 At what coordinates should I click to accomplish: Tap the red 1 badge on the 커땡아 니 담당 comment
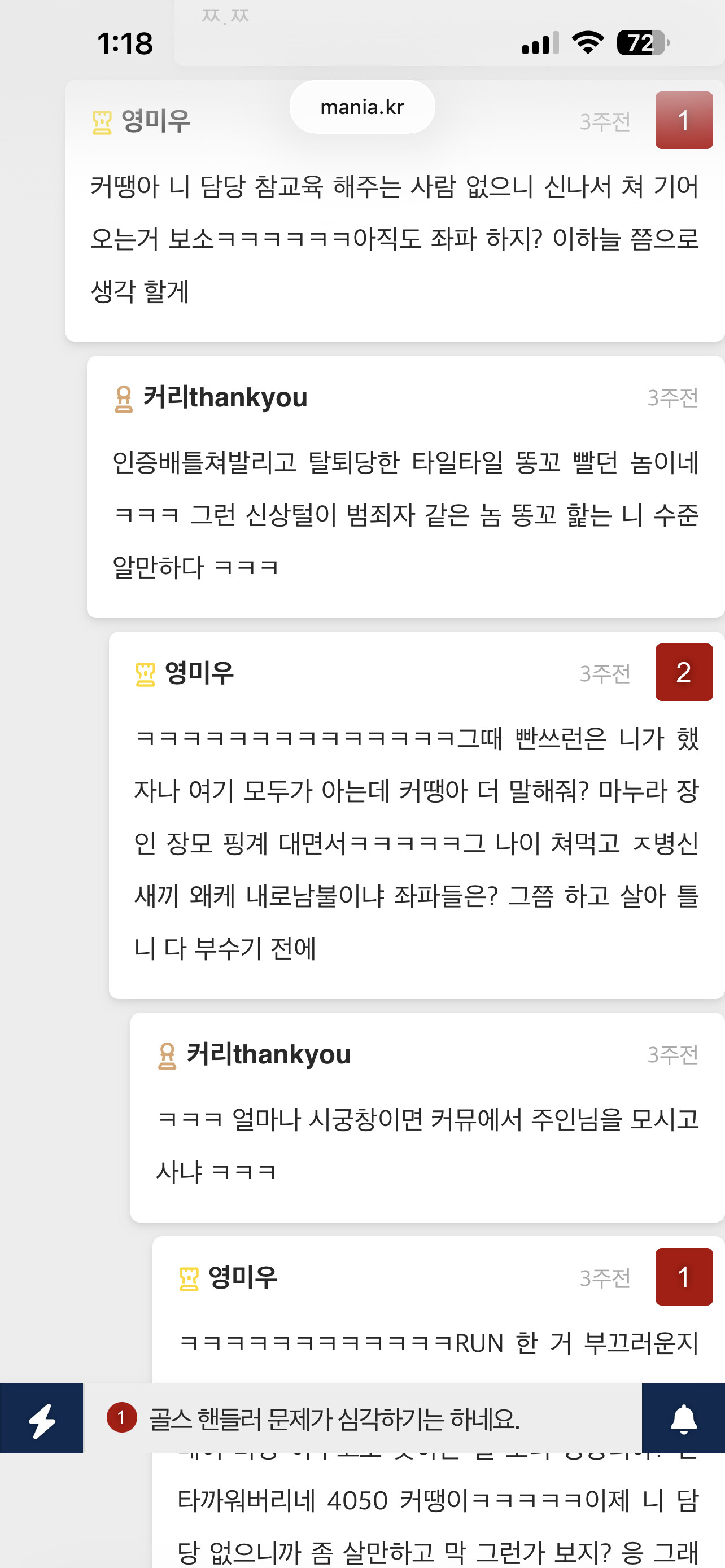[x=684, y=121]
